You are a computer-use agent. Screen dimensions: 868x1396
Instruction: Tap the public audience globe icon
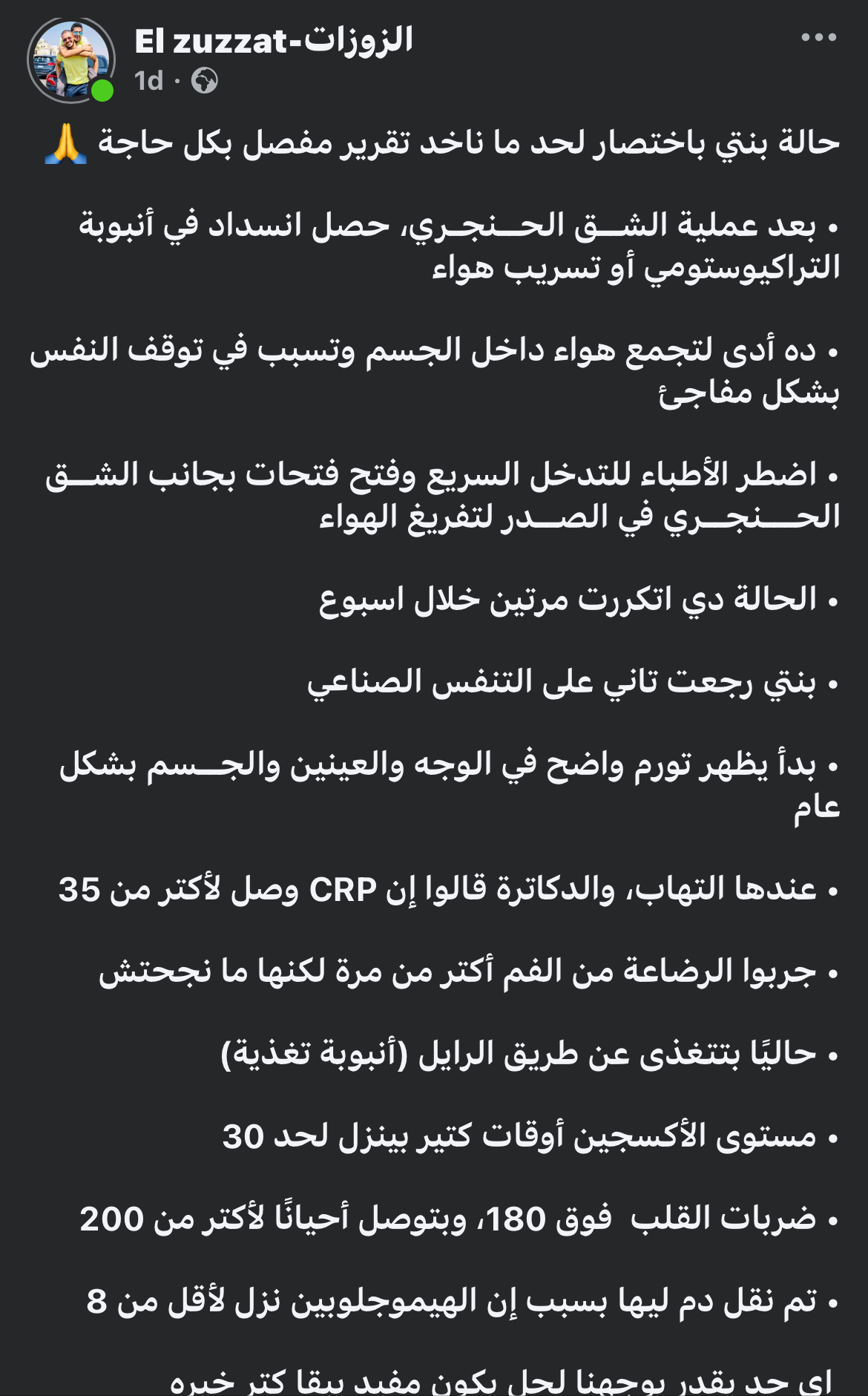click(x=204, y=80)
